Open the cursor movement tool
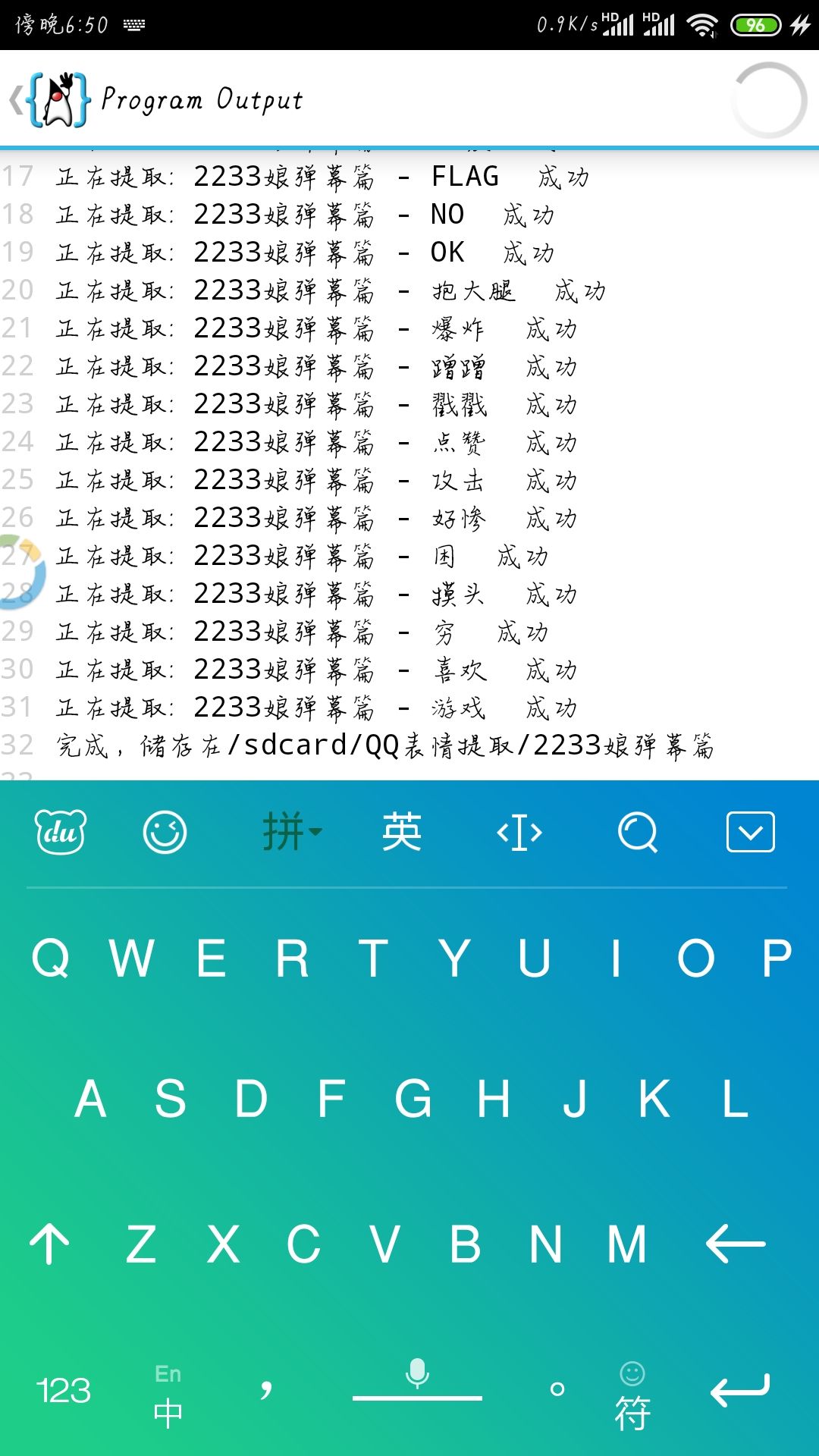Image resolution: width=819 pixels, height=1456 pixels. click(519, 833)
